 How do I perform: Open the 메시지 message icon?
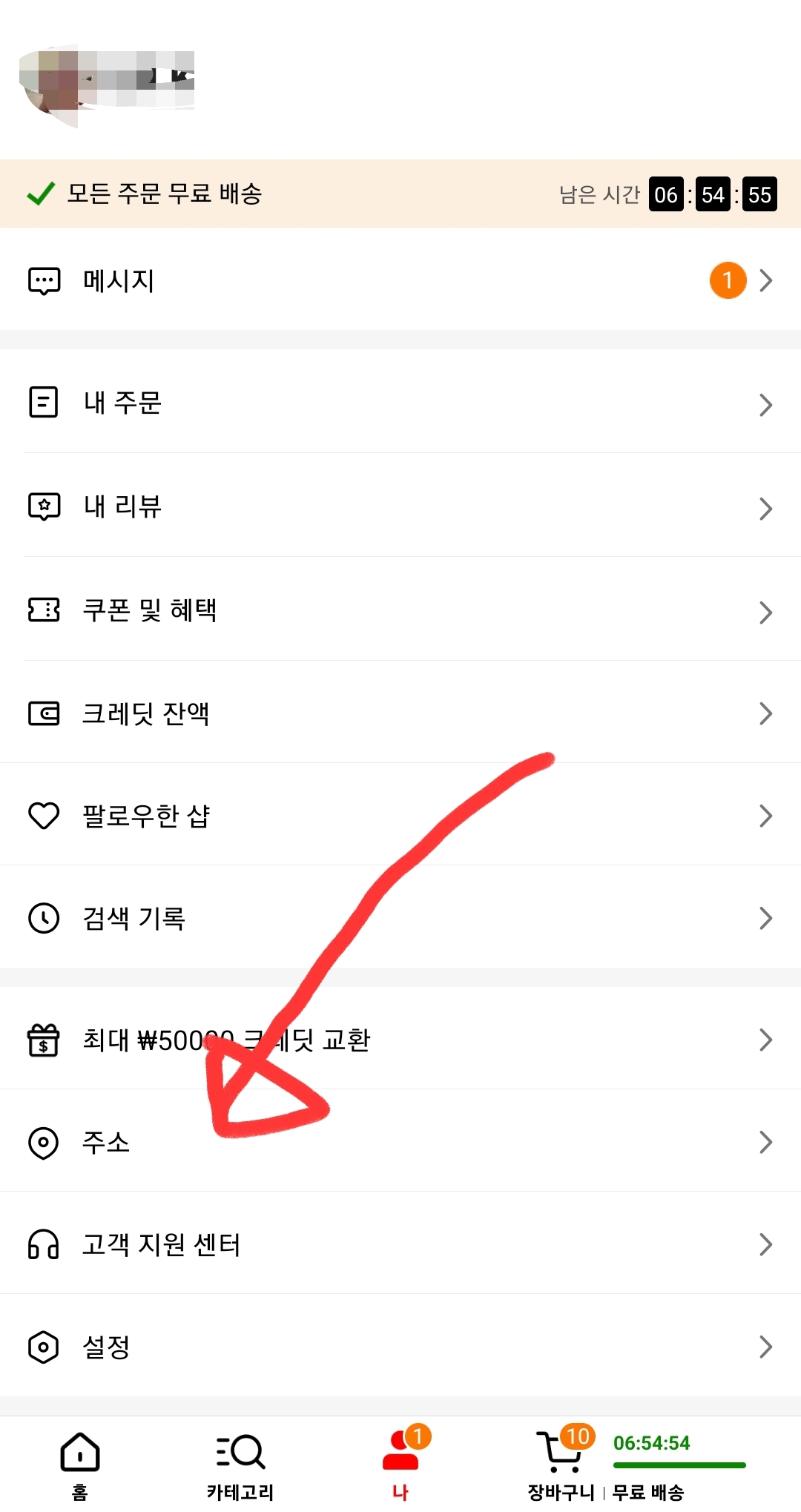click(44, 280)
